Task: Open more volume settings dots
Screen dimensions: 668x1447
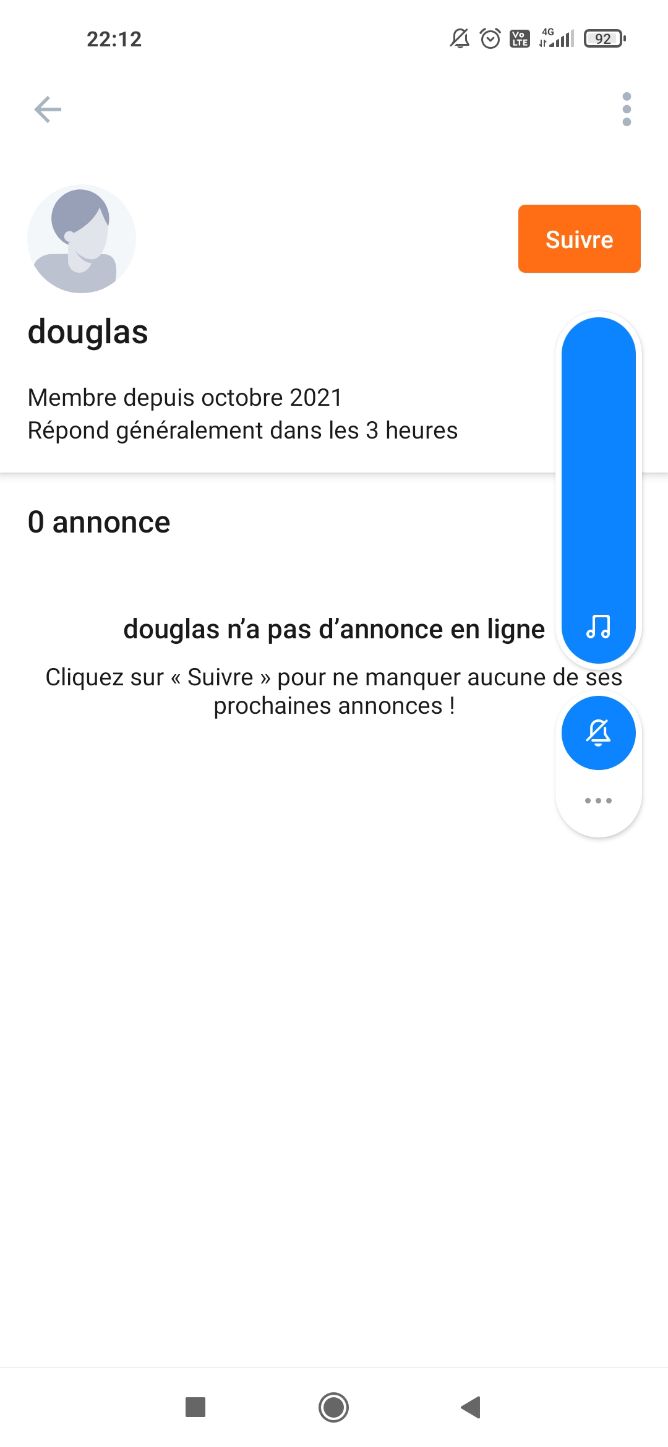Action: [x=598, y=801]
